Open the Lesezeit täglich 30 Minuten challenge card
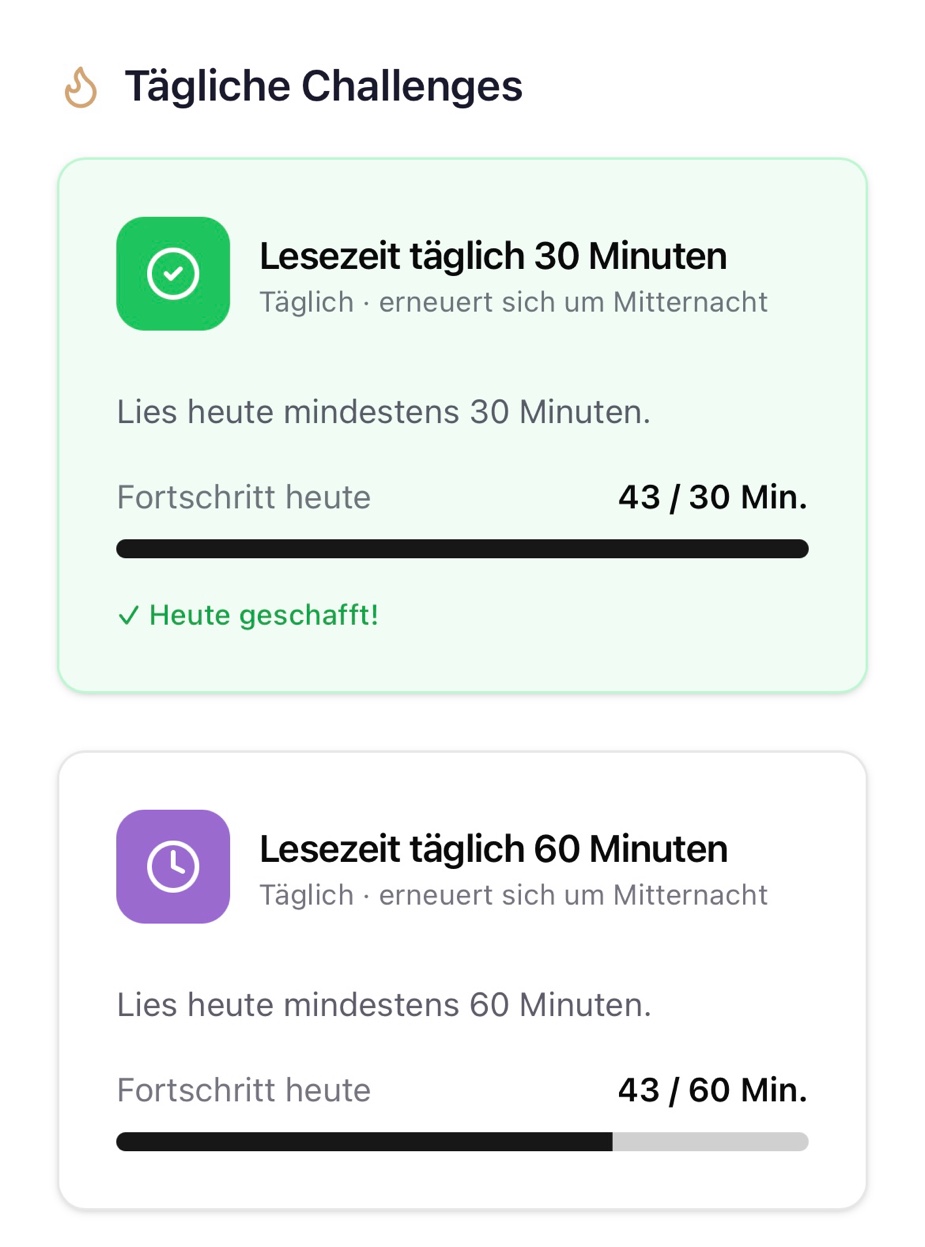The width and height of the screenshot is (925, 1247). [x=462, y=425]
